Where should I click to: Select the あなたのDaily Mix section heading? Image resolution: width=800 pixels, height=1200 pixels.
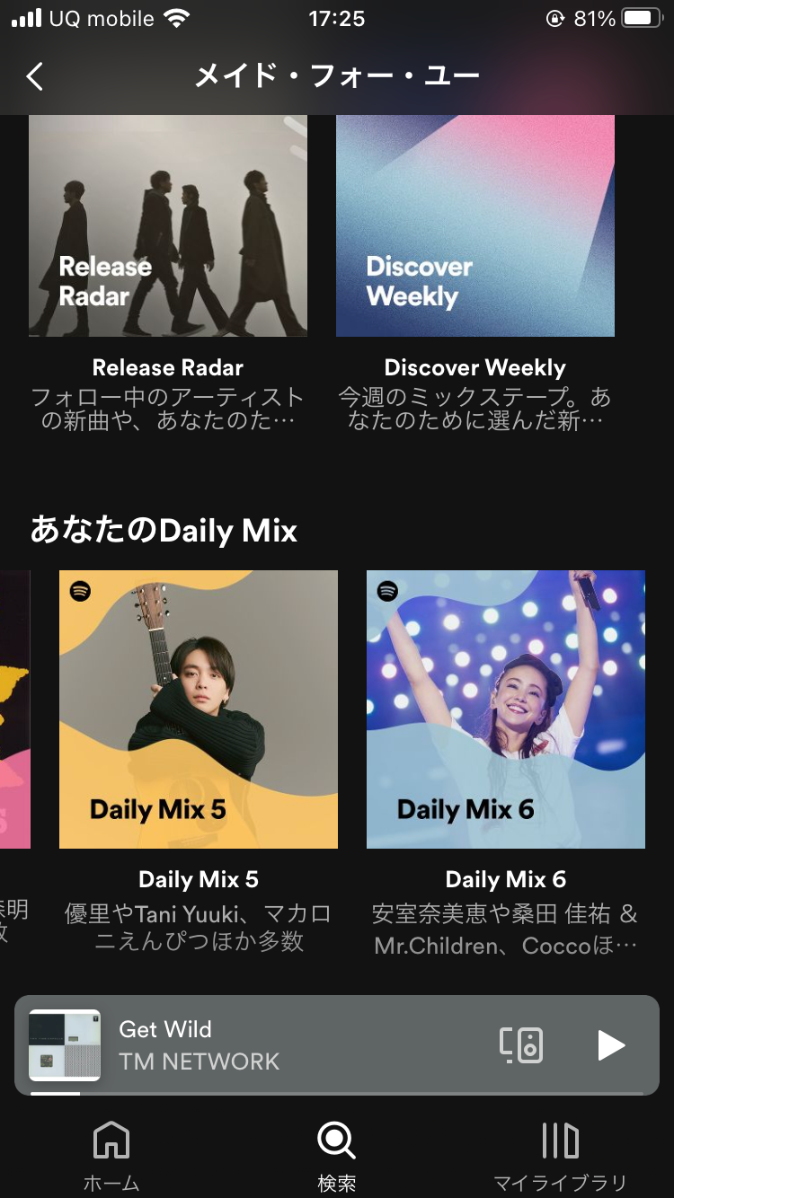162,530
